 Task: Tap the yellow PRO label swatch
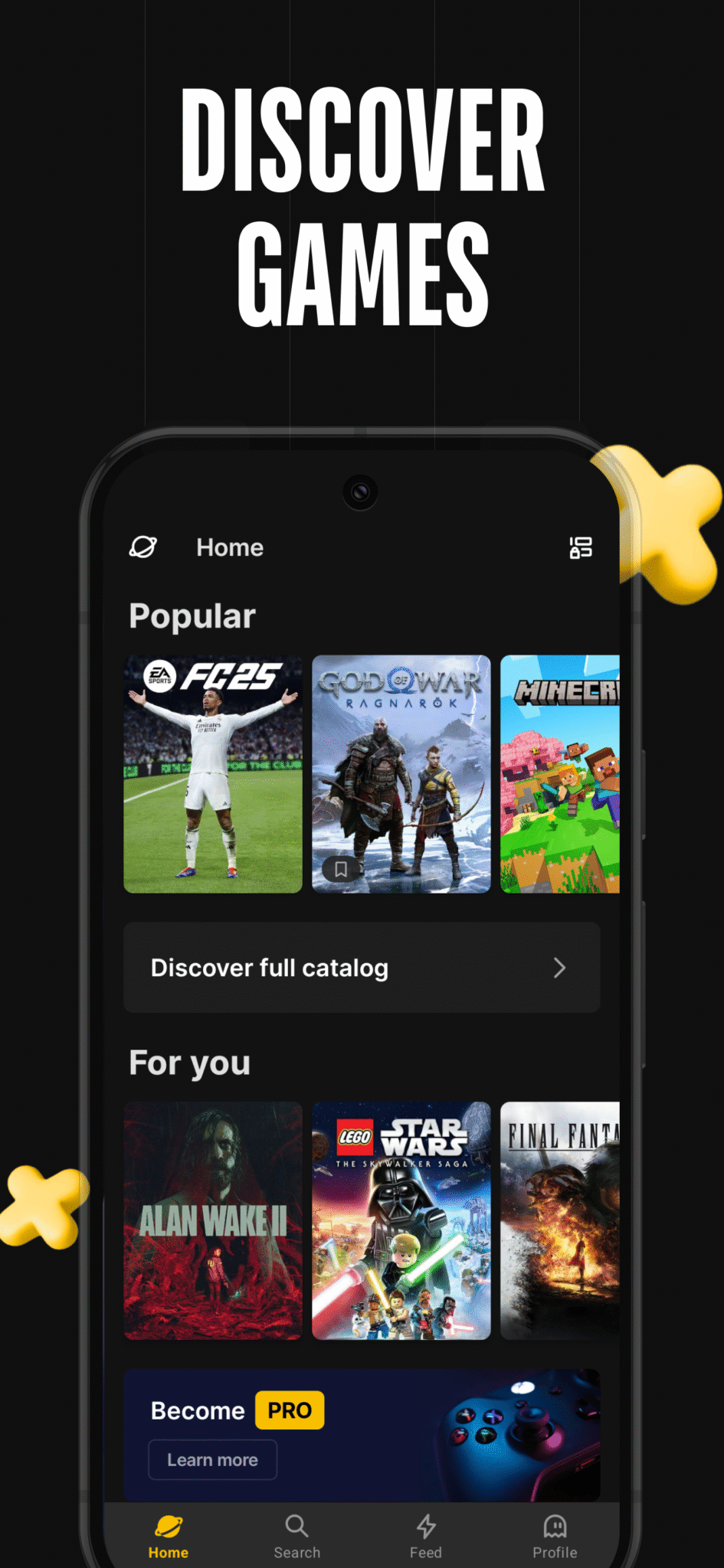point(290,1410)
